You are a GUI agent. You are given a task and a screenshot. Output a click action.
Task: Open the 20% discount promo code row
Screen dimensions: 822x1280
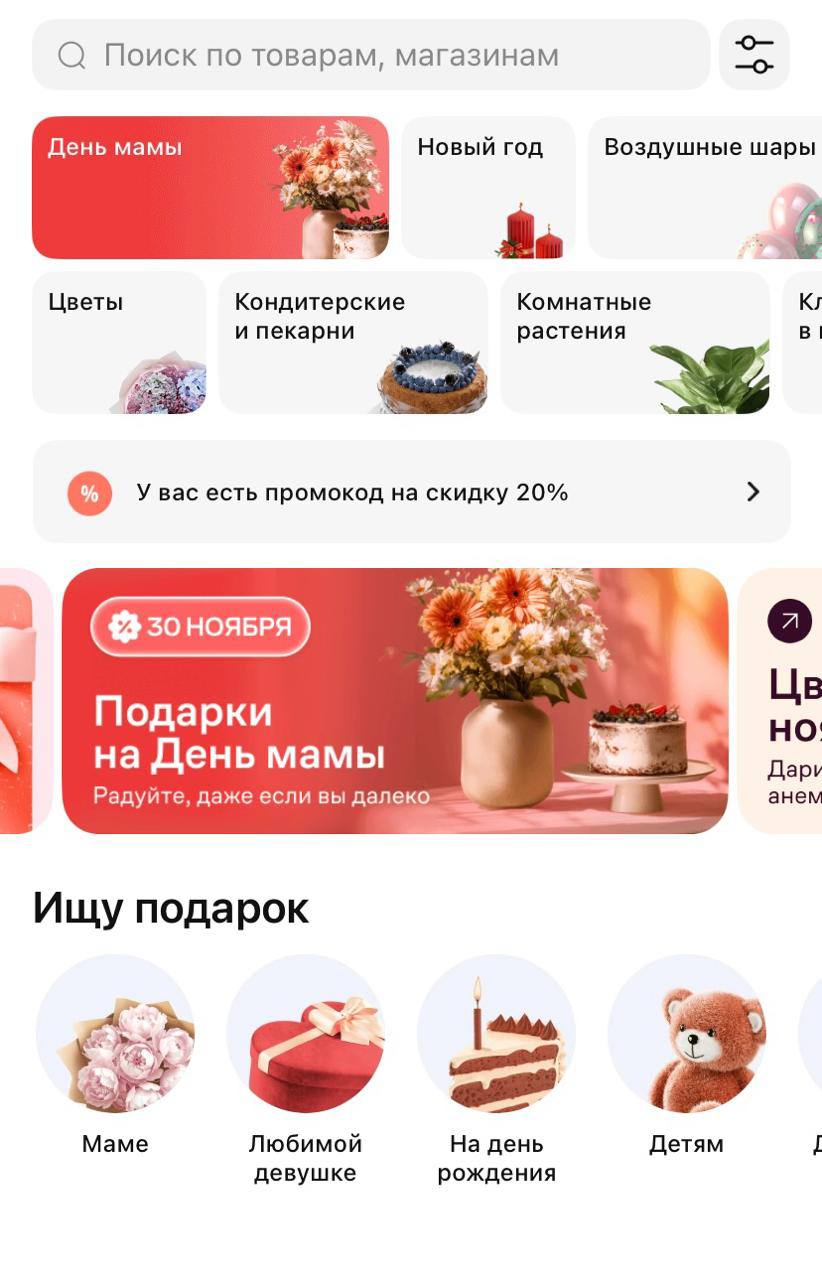pyautogui.click(x=412, y=492)
